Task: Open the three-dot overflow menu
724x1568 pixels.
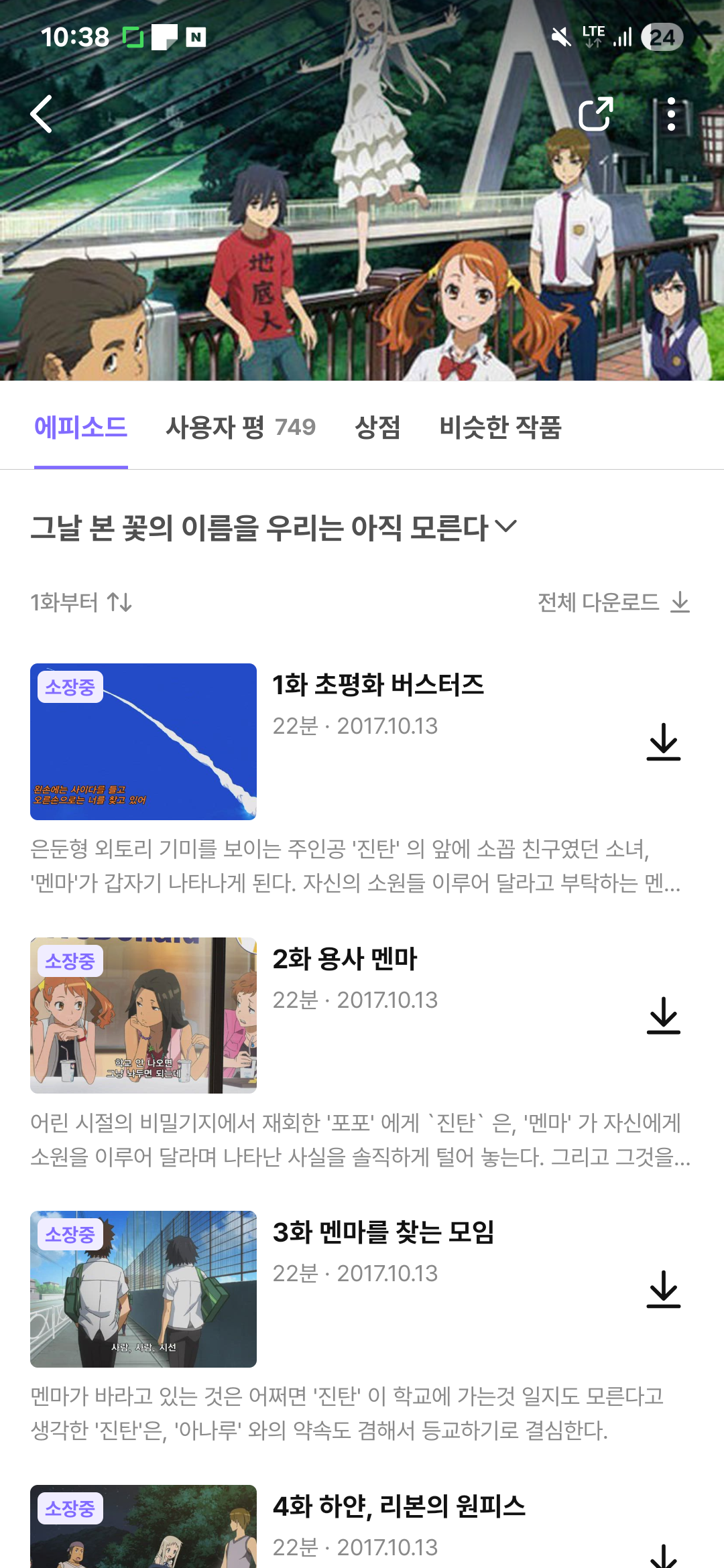Action: [x=671, y=115]
